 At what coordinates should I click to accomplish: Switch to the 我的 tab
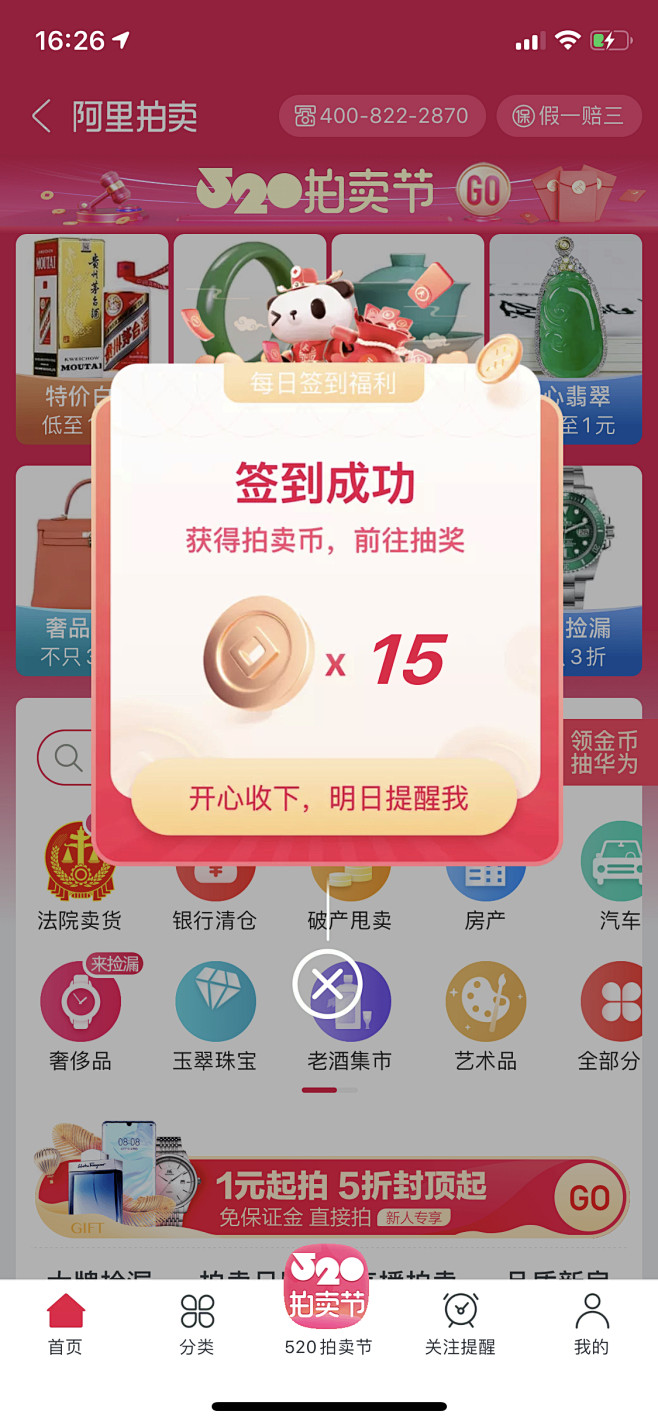[x=591, y=1324]
